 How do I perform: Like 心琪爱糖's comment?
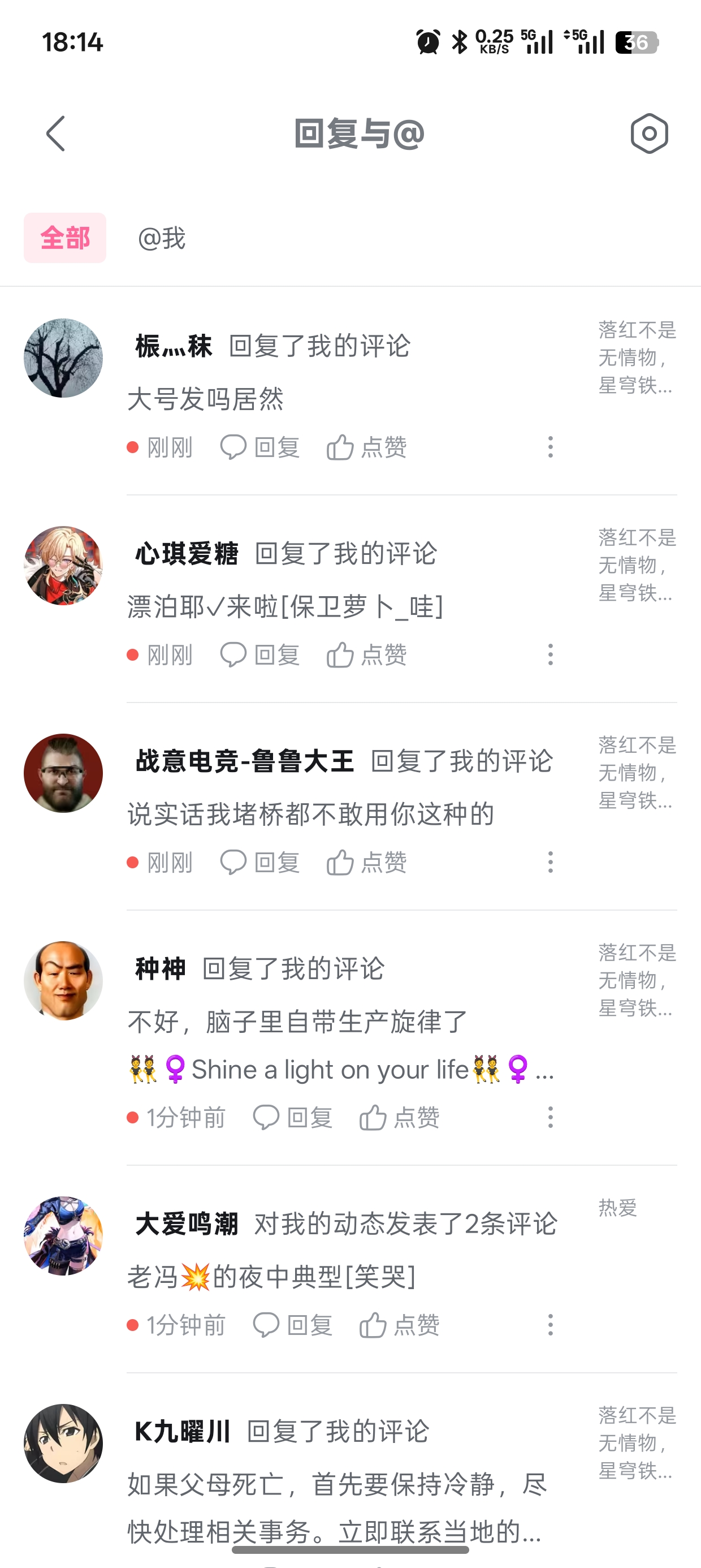[366, 655]
